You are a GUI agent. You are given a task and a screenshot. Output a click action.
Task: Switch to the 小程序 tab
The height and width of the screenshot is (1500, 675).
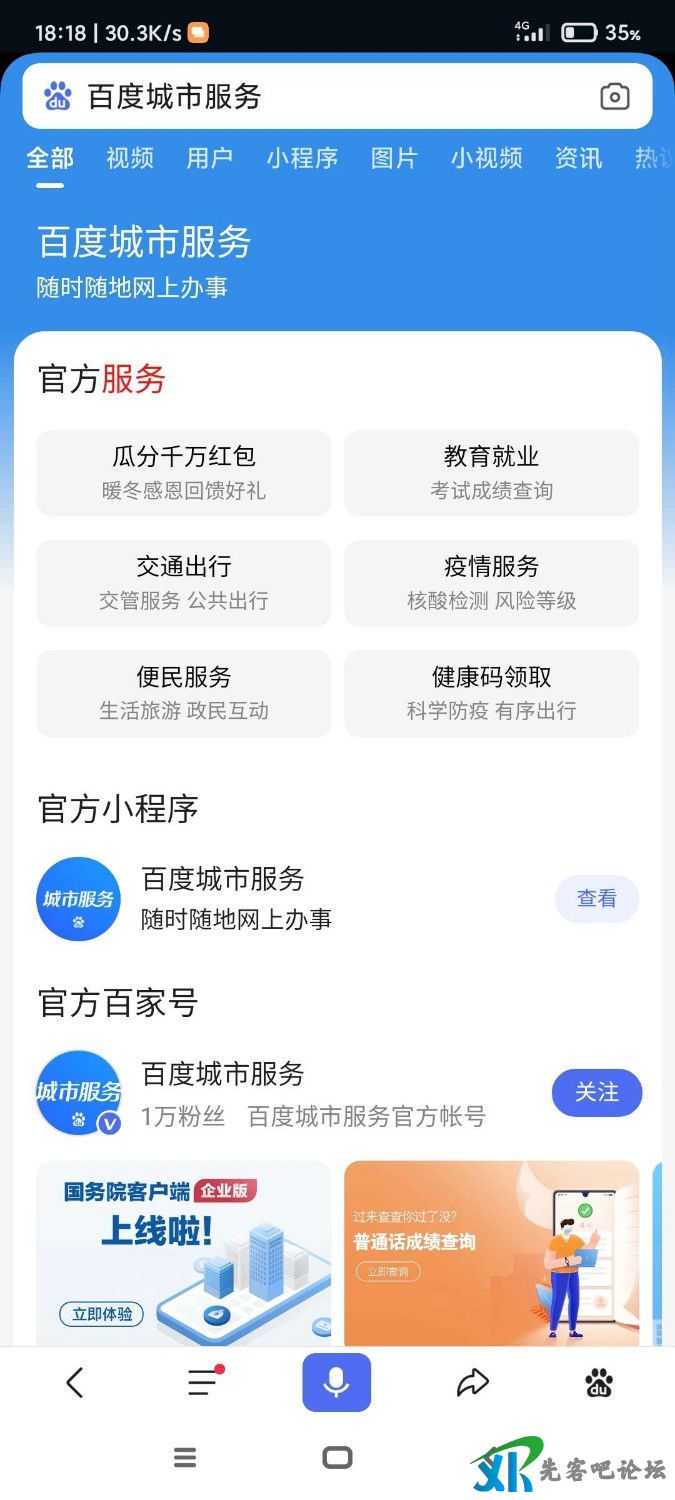click(x=302, y=158)
